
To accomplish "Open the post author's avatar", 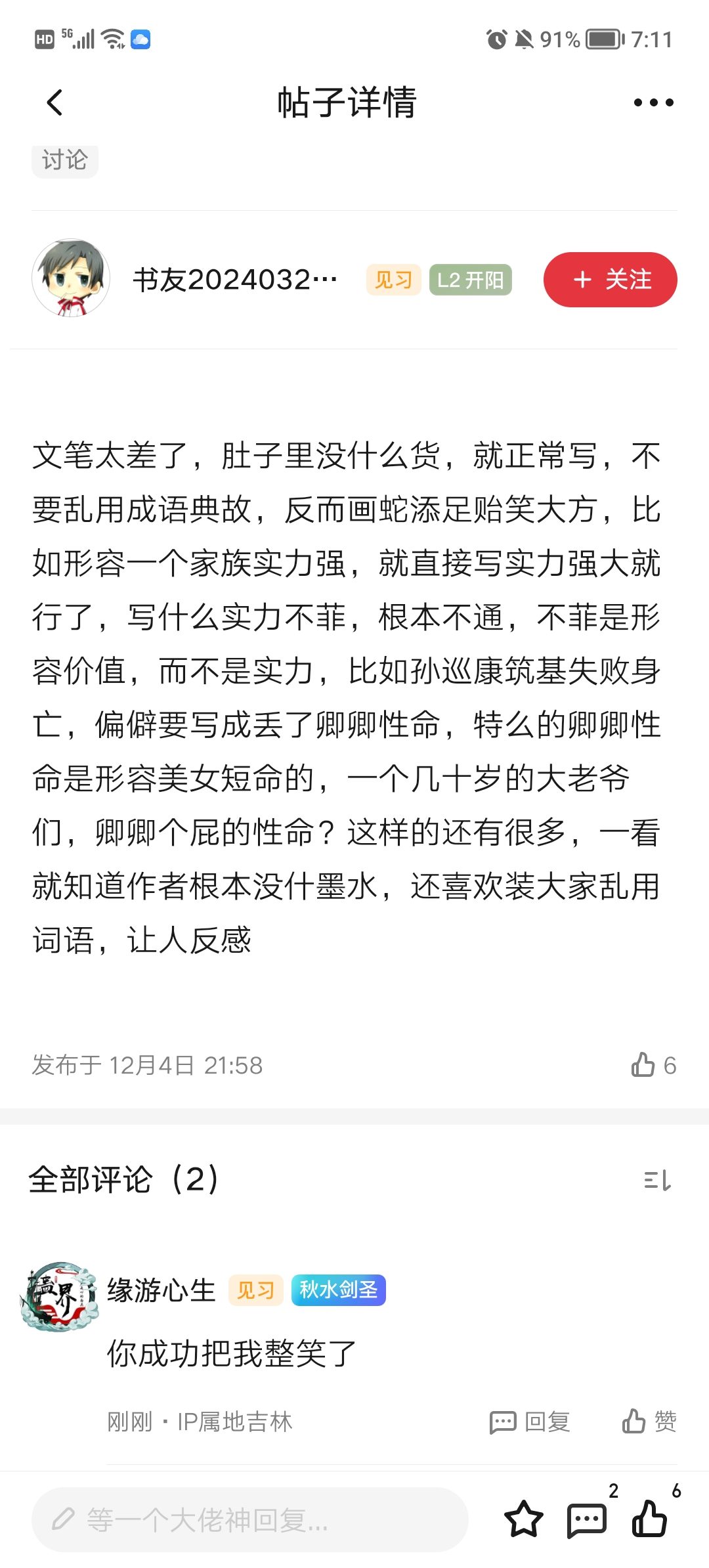I will point(71,278).
